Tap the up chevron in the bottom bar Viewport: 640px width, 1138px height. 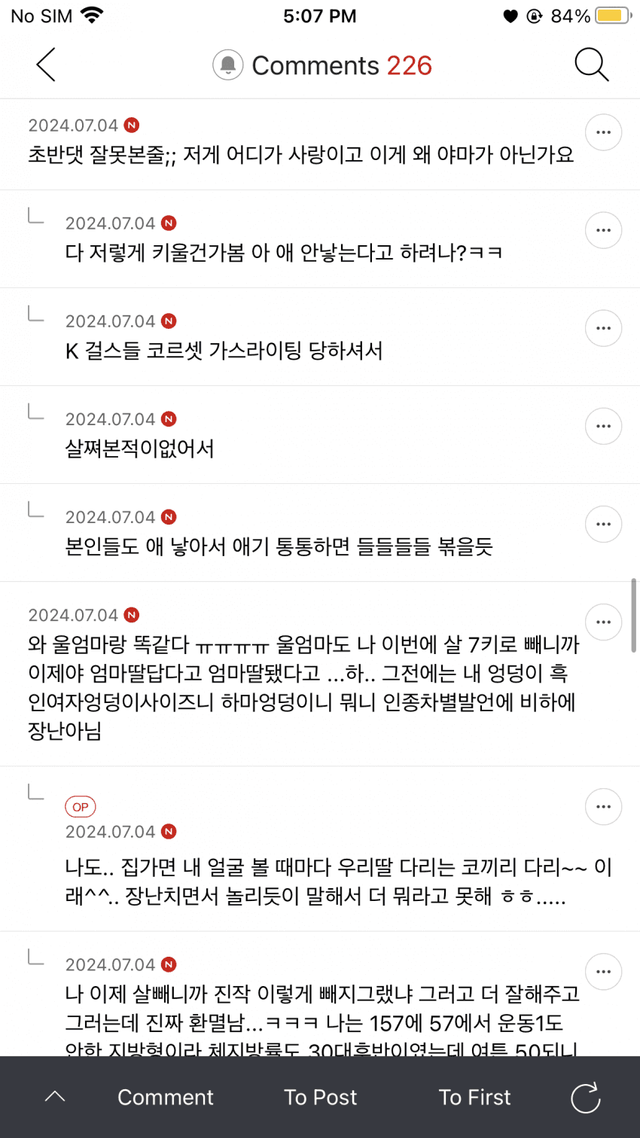pyautogui.click(x=56, y=1097)
